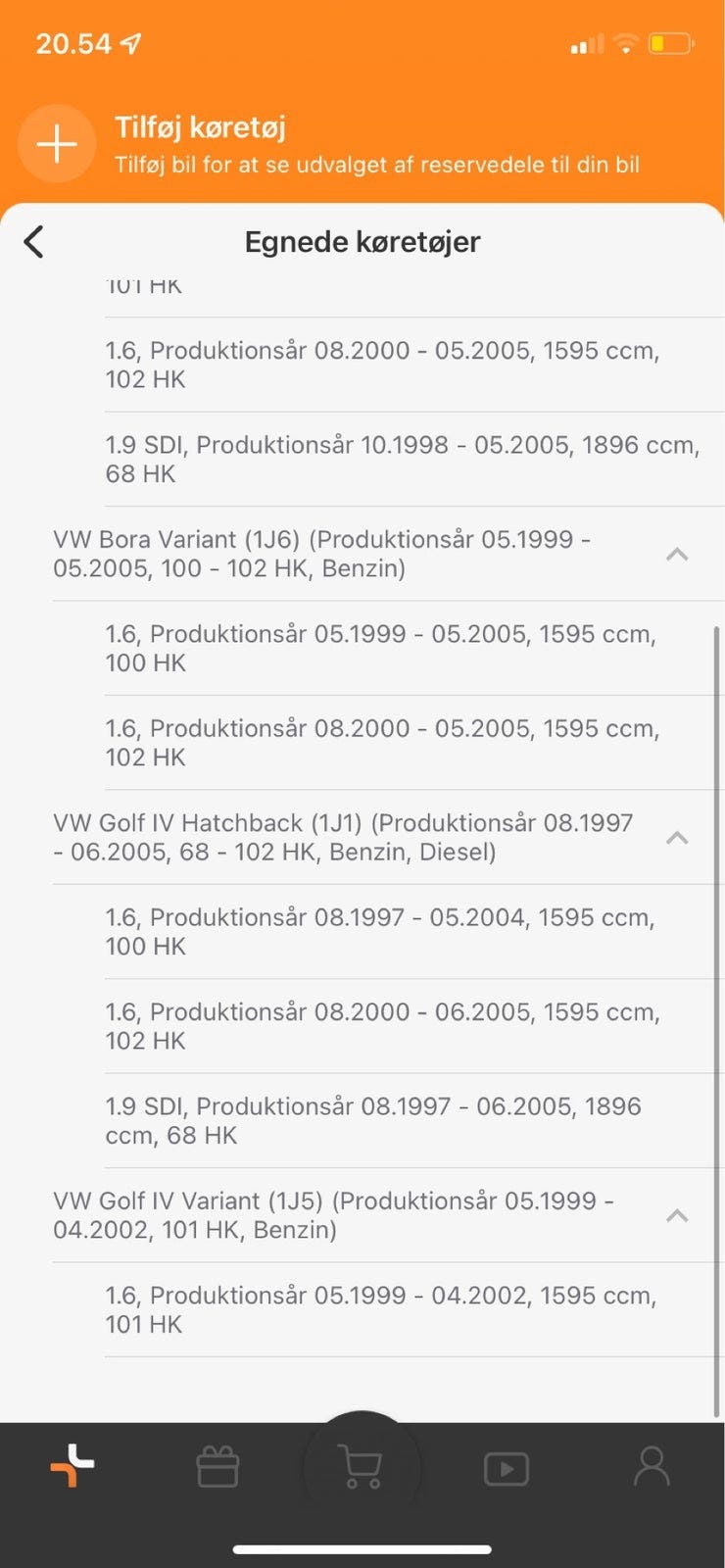725x1568 pixels.
Task: Collapse the VW Bora Variant (1J6) group
Action: [x=676, y=554]
